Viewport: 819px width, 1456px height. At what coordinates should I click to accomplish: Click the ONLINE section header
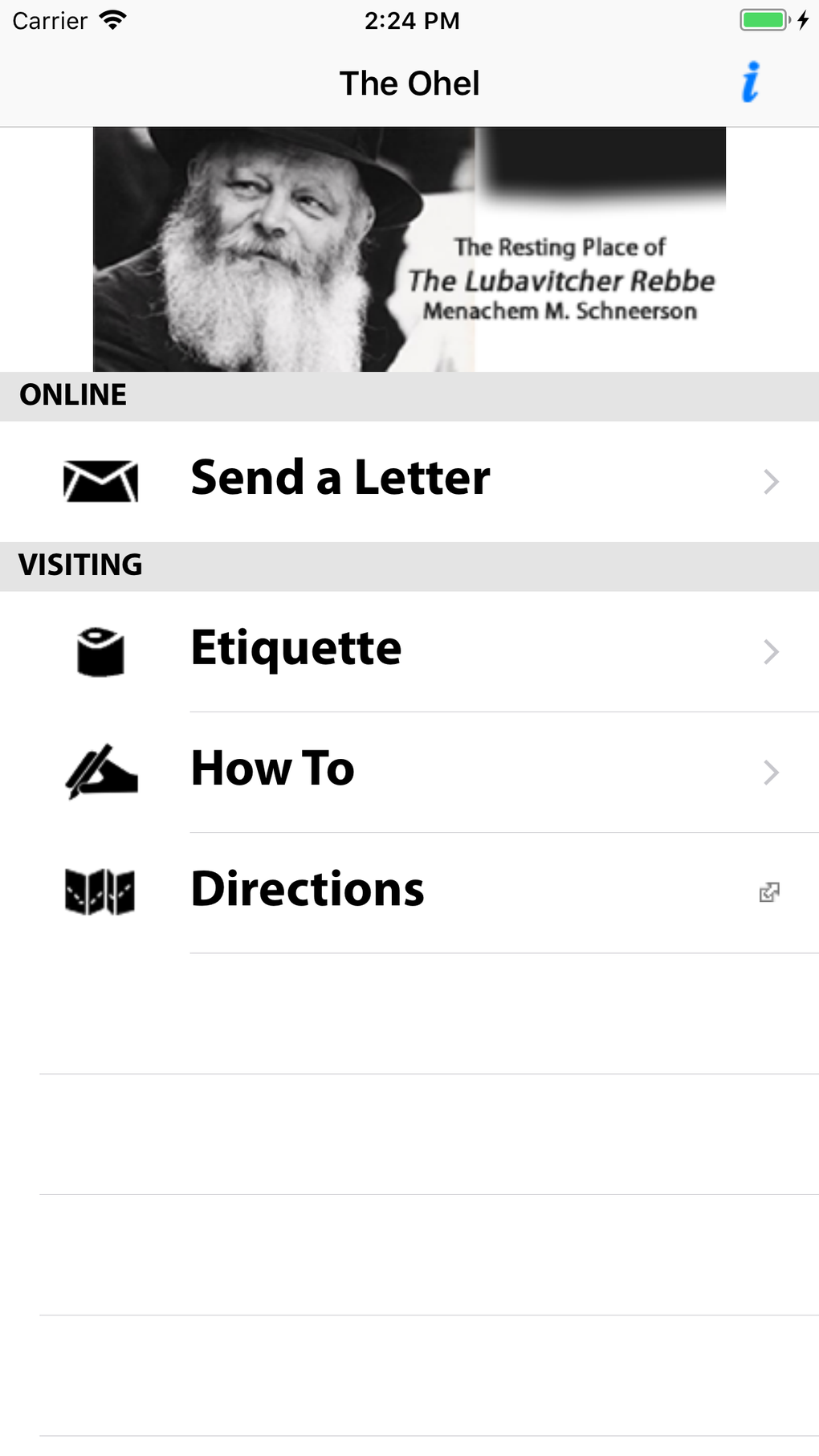tap(72, 395)
